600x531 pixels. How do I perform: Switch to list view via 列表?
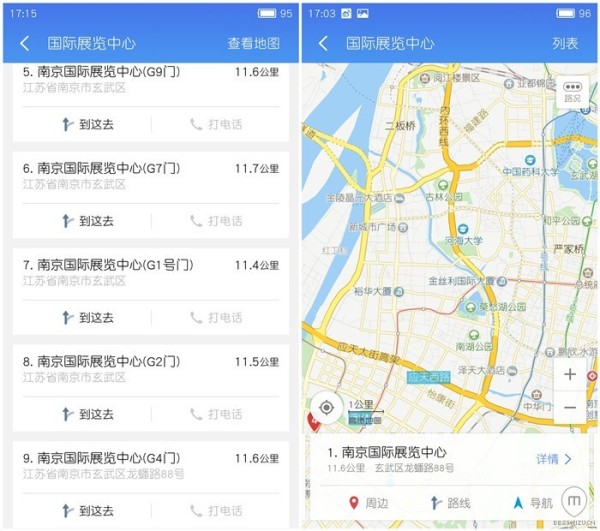tap(565, 44)
